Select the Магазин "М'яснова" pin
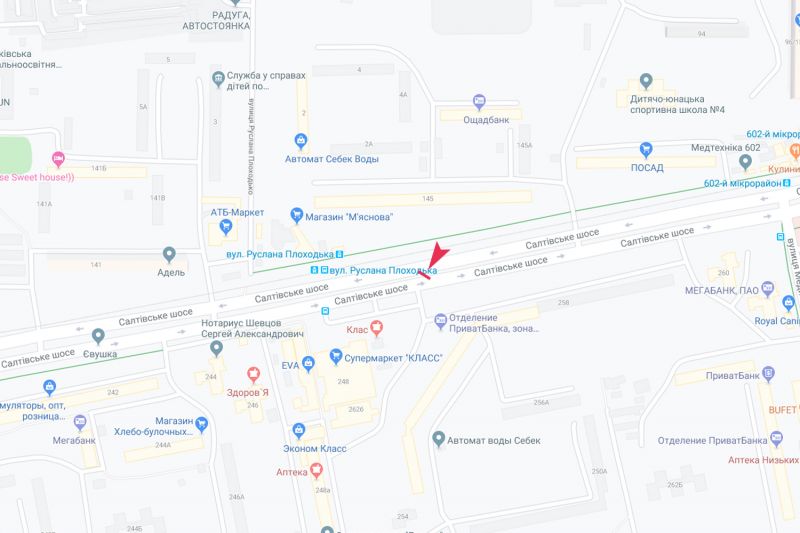 pyautogui.click(x=296, y=214)
